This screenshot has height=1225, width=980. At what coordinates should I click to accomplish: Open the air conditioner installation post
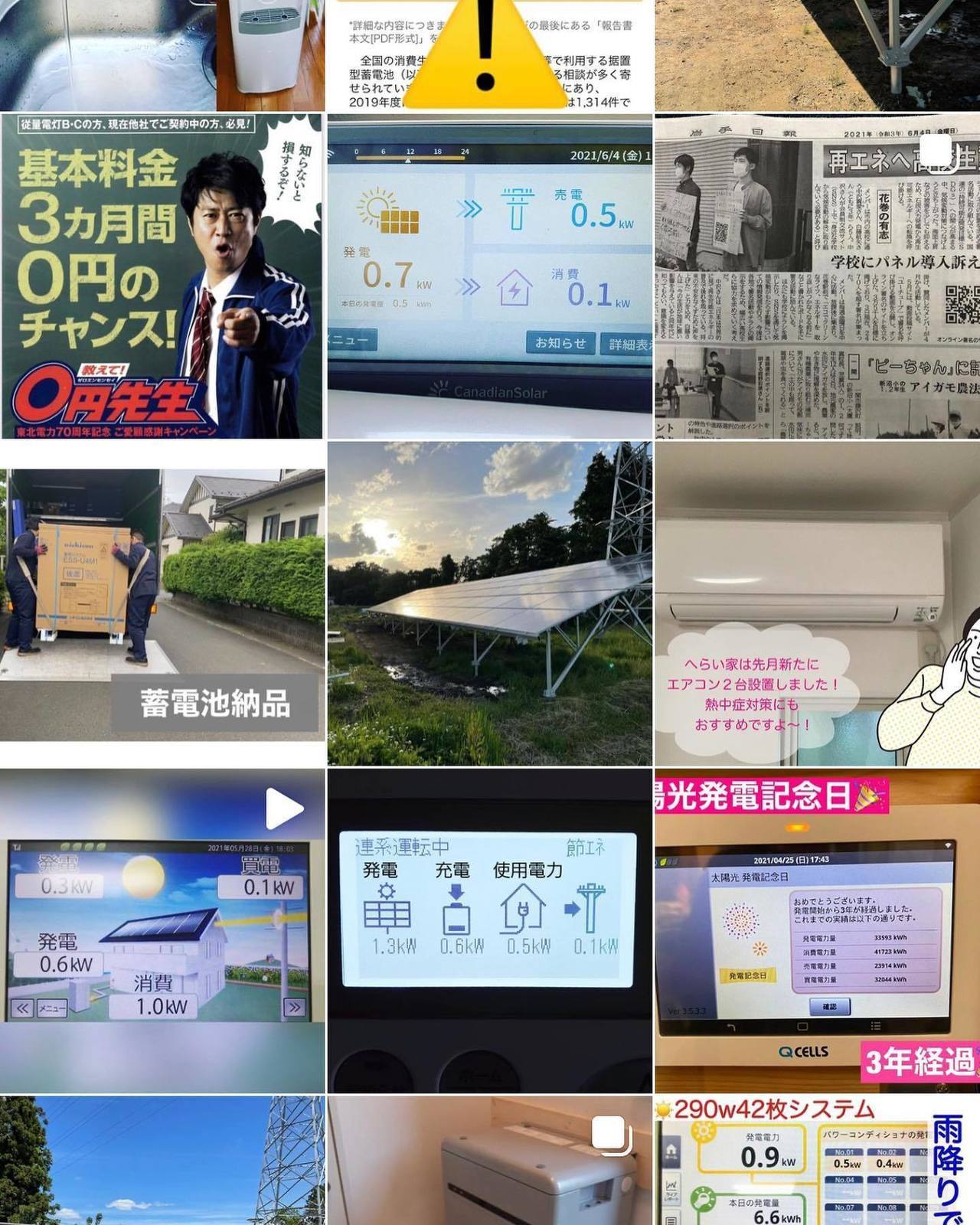coord(817,603)
